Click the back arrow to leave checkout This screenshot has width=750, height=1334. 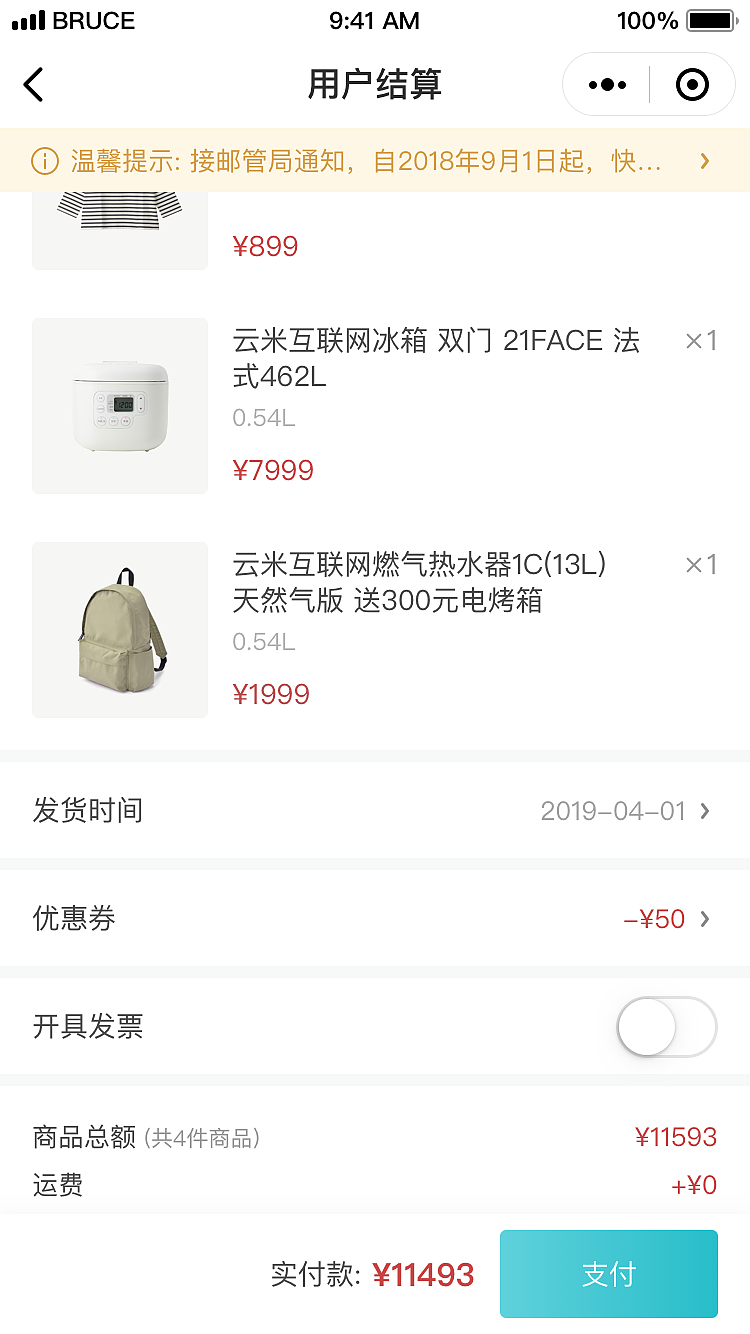point(33,84)
